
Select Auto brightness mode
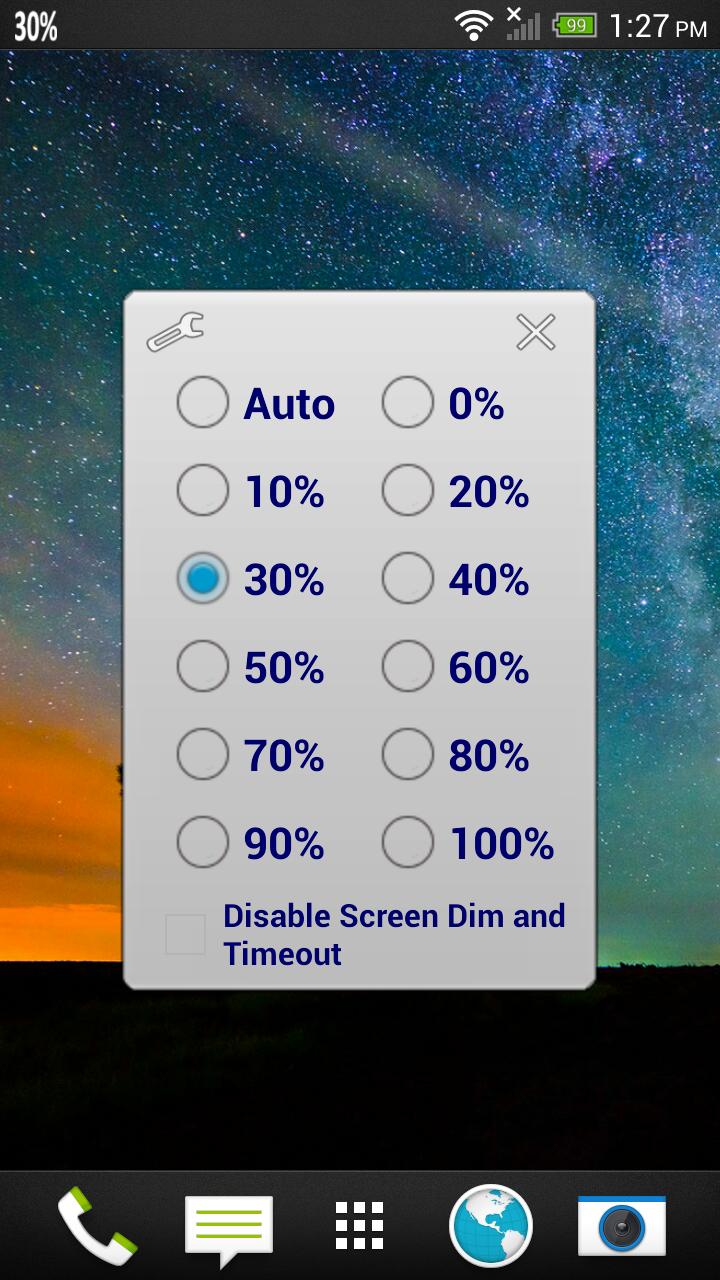(x=203, y=402)
